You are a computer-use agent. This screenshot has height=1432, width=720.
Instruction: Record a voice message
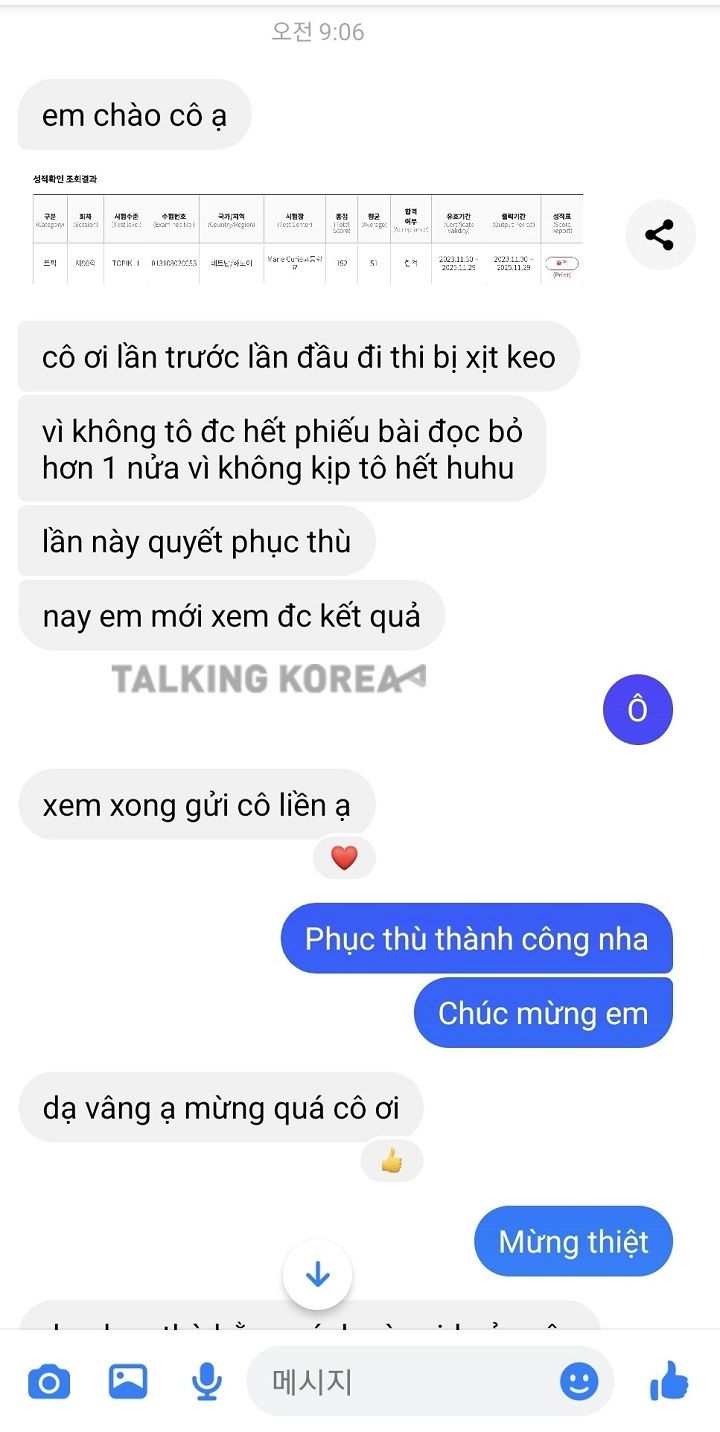point(206,1383)
